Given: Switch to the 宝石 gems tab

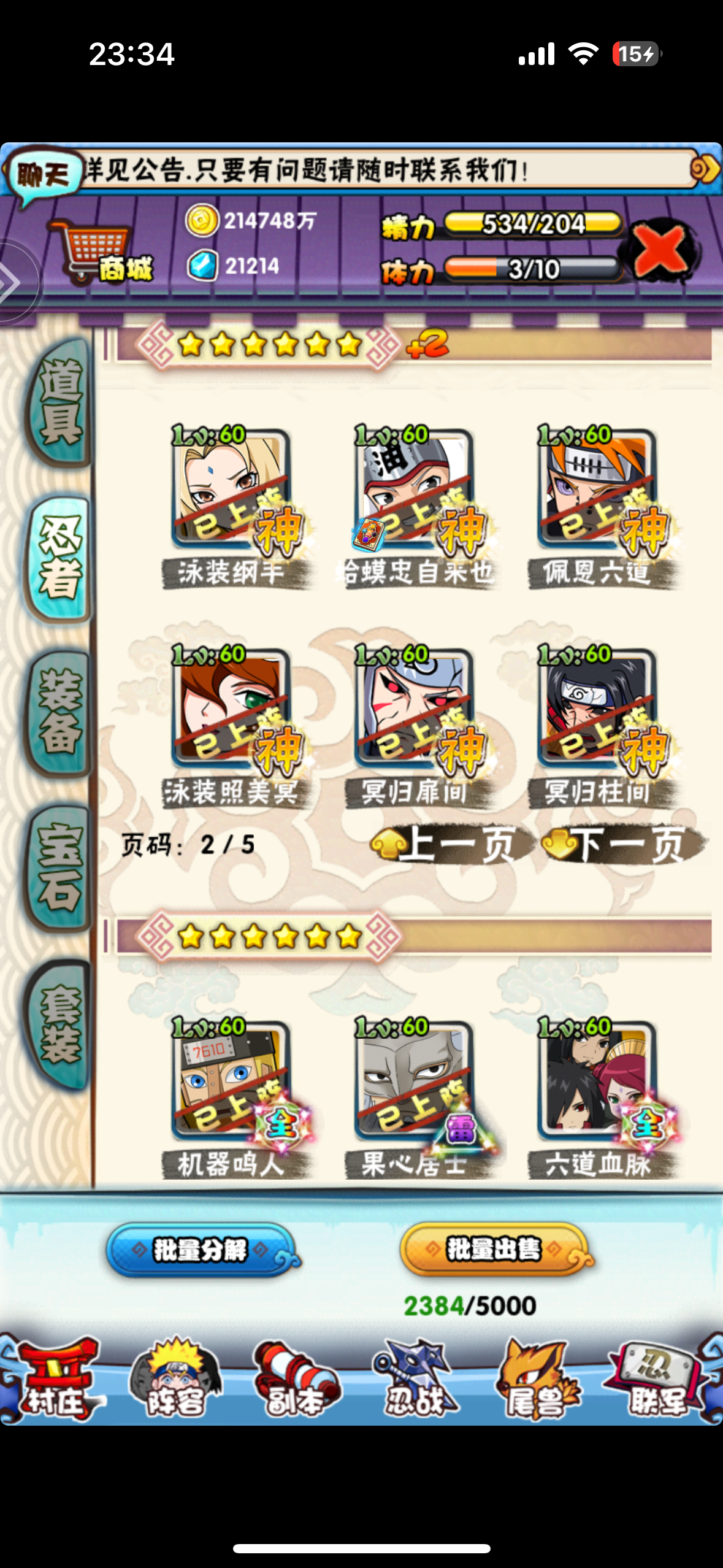Looking at the screenshot, I should [59, 867].
